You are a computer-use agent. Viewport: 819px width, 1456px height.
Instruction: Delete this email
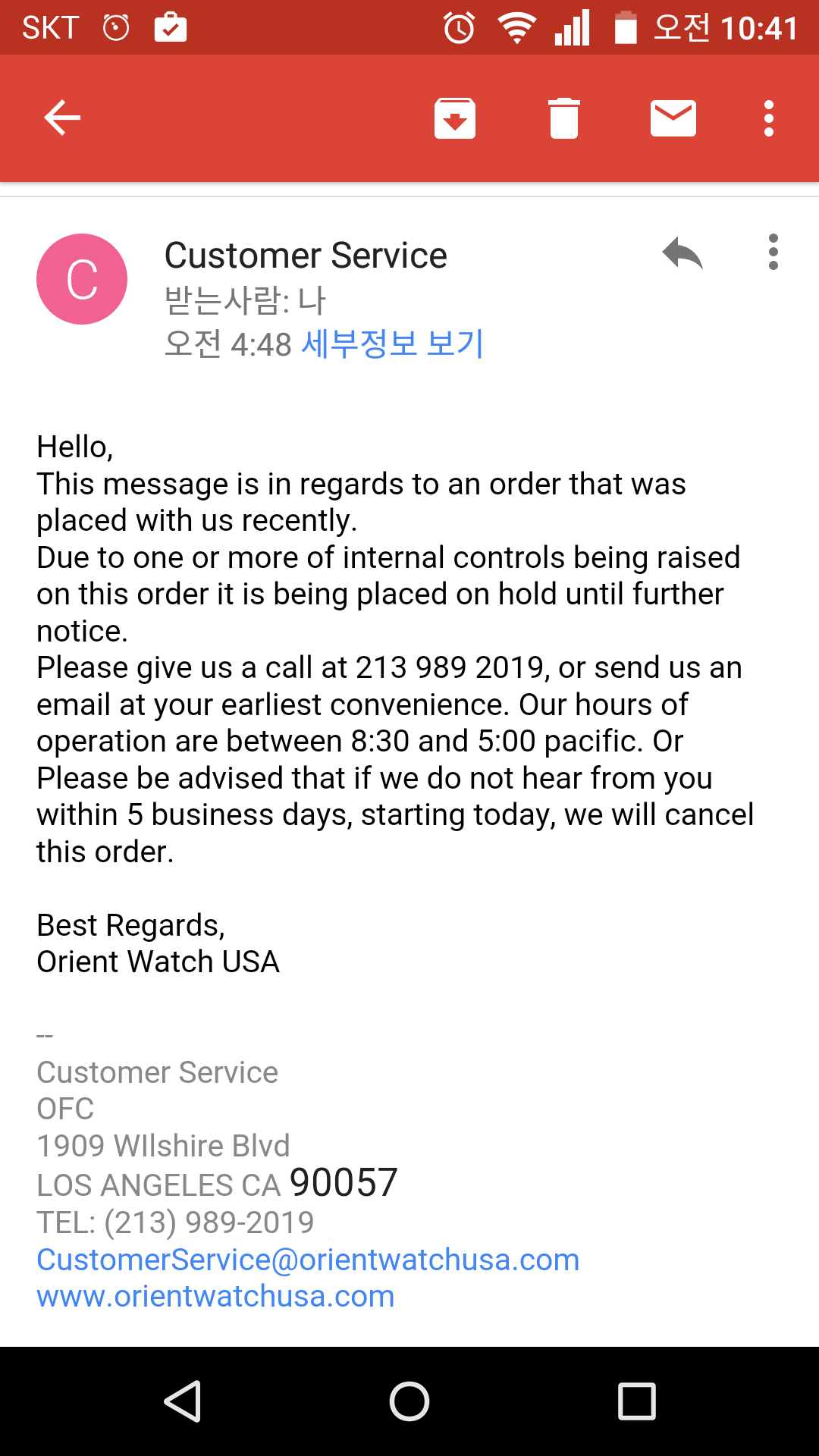(563, 118)
